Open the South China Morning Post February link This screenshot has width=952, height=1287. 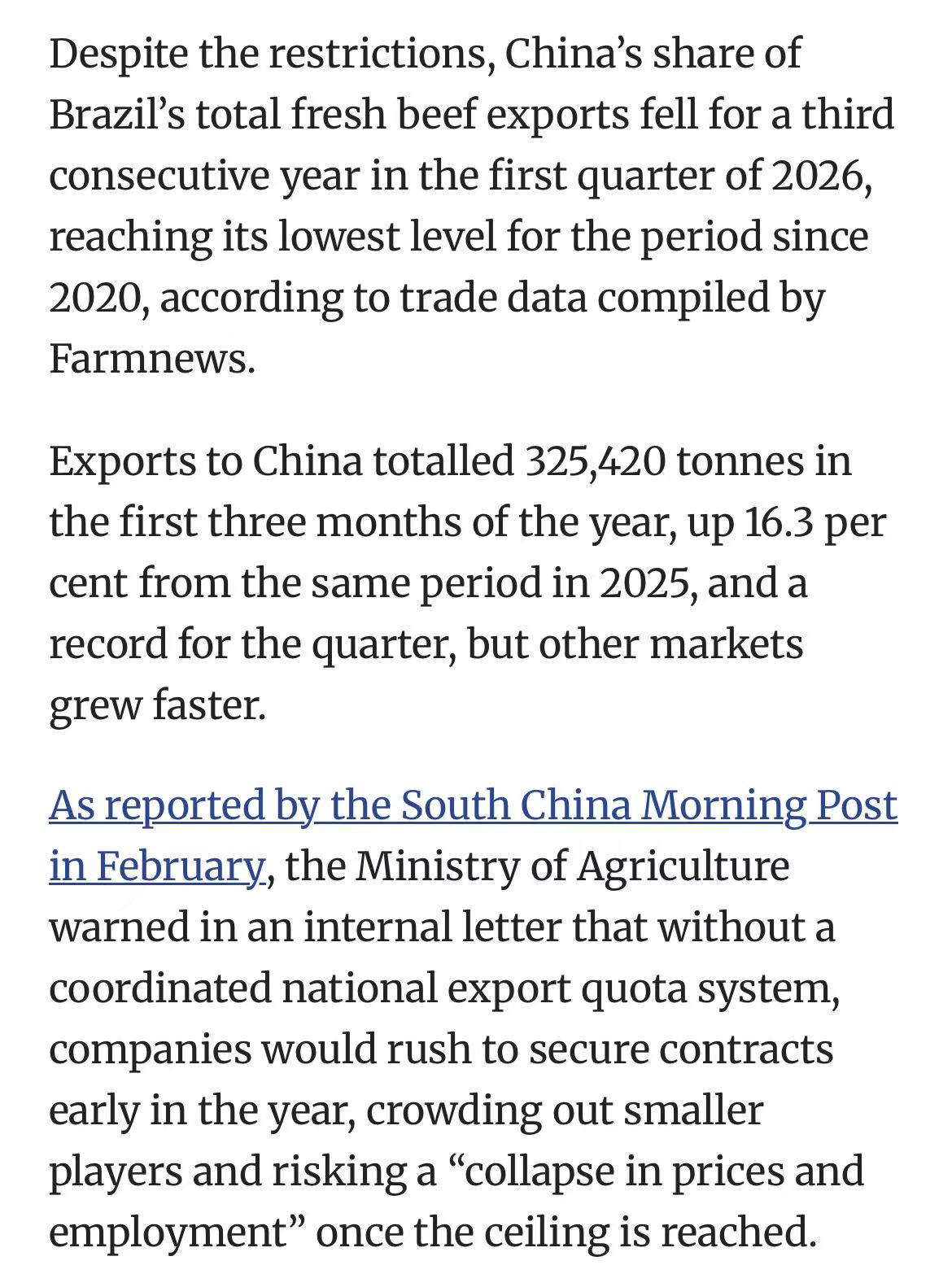click(x=472, y=805)
